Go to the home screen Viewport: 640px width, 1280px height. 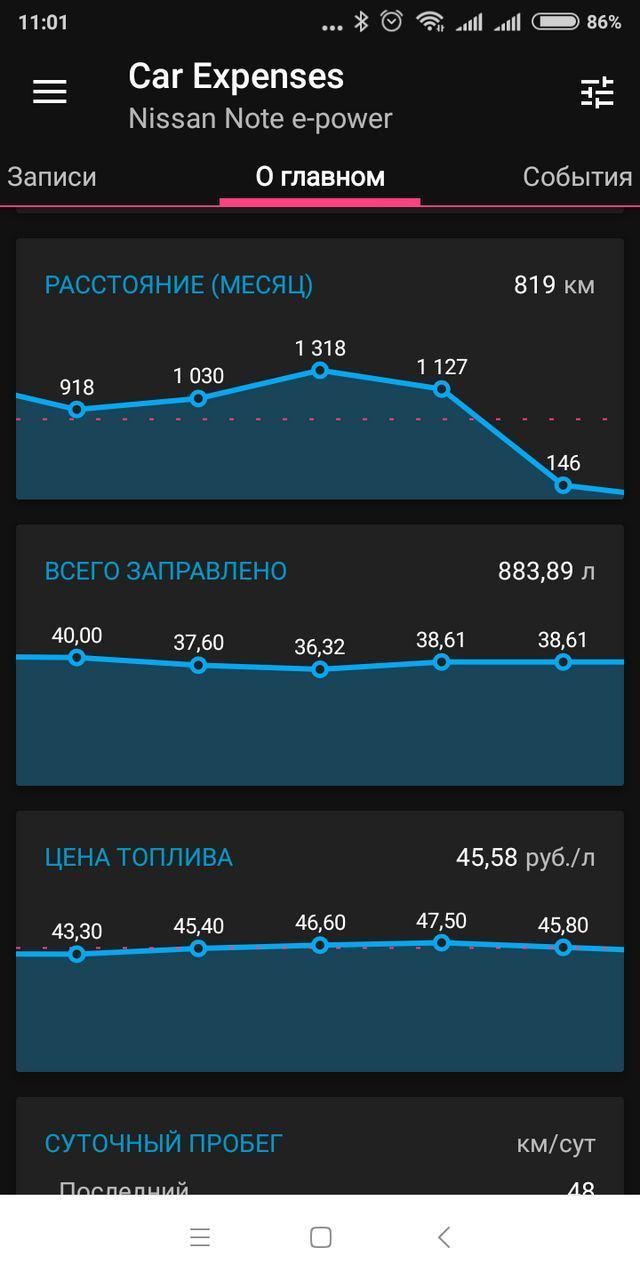tap(320, 1237)
